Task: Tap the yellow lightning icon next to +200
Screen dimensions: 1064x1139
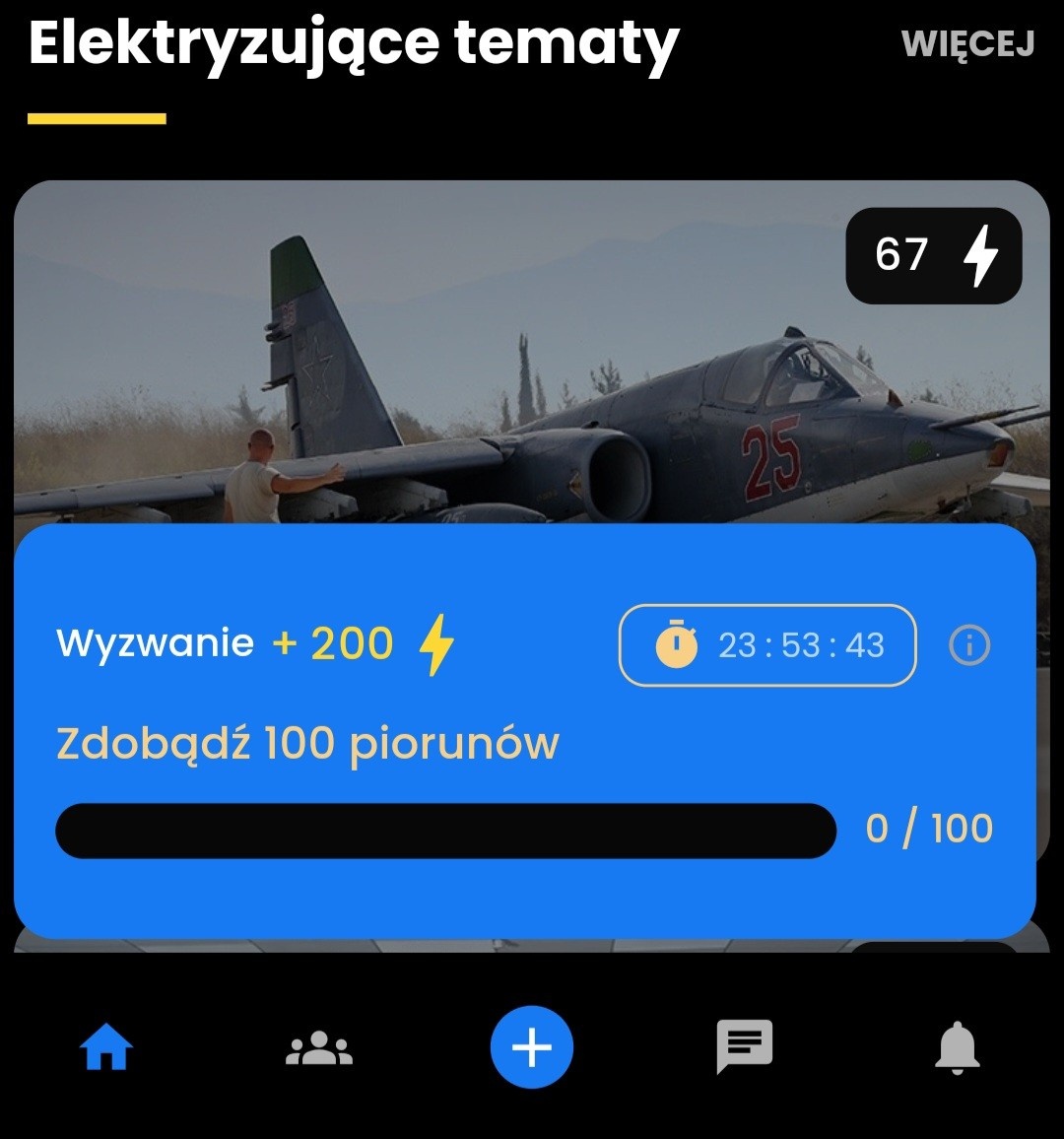Action: point(436,643)
